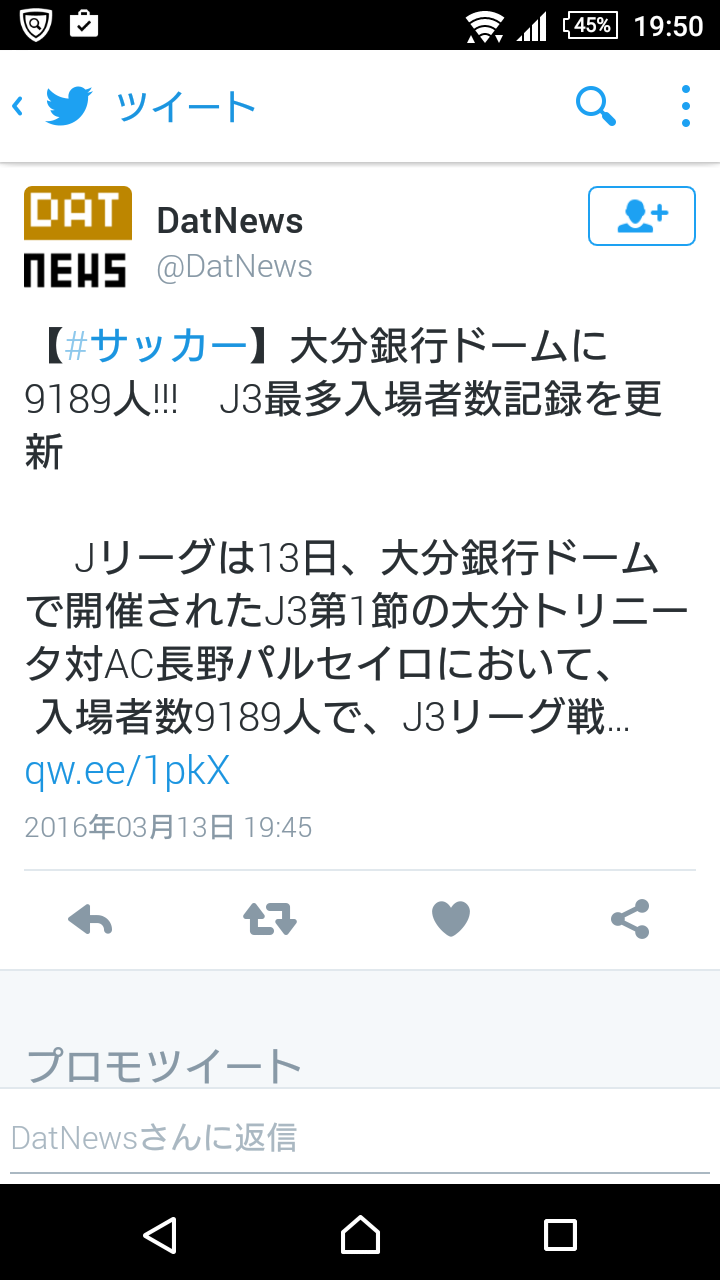Follow the DatNews account
Image resolution: width=720 pixels, height=1280 pixels.
[641, 216]
